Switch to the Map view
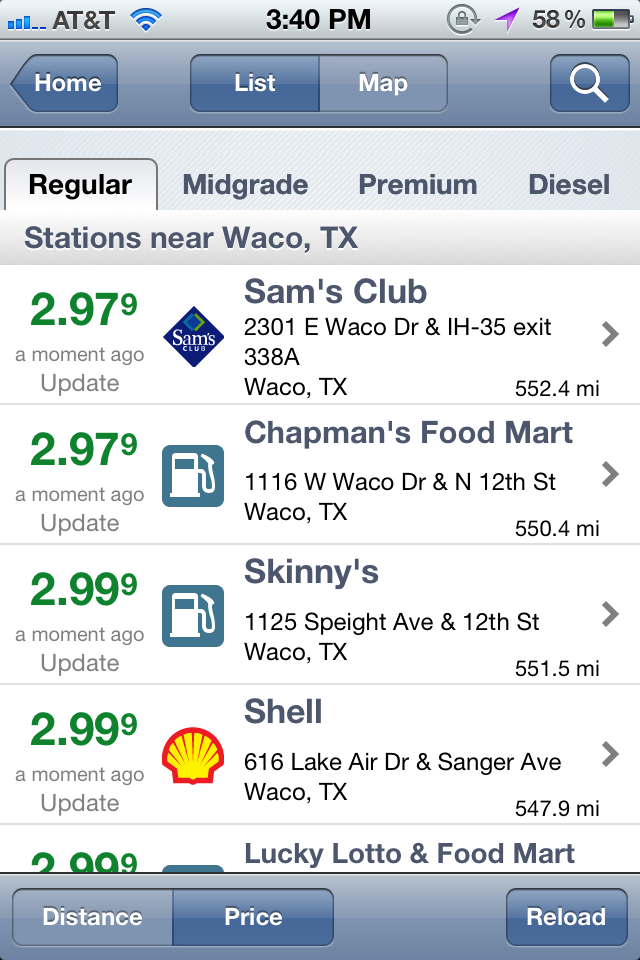Screen dimensions: 640x960 (x=383, y=83)
